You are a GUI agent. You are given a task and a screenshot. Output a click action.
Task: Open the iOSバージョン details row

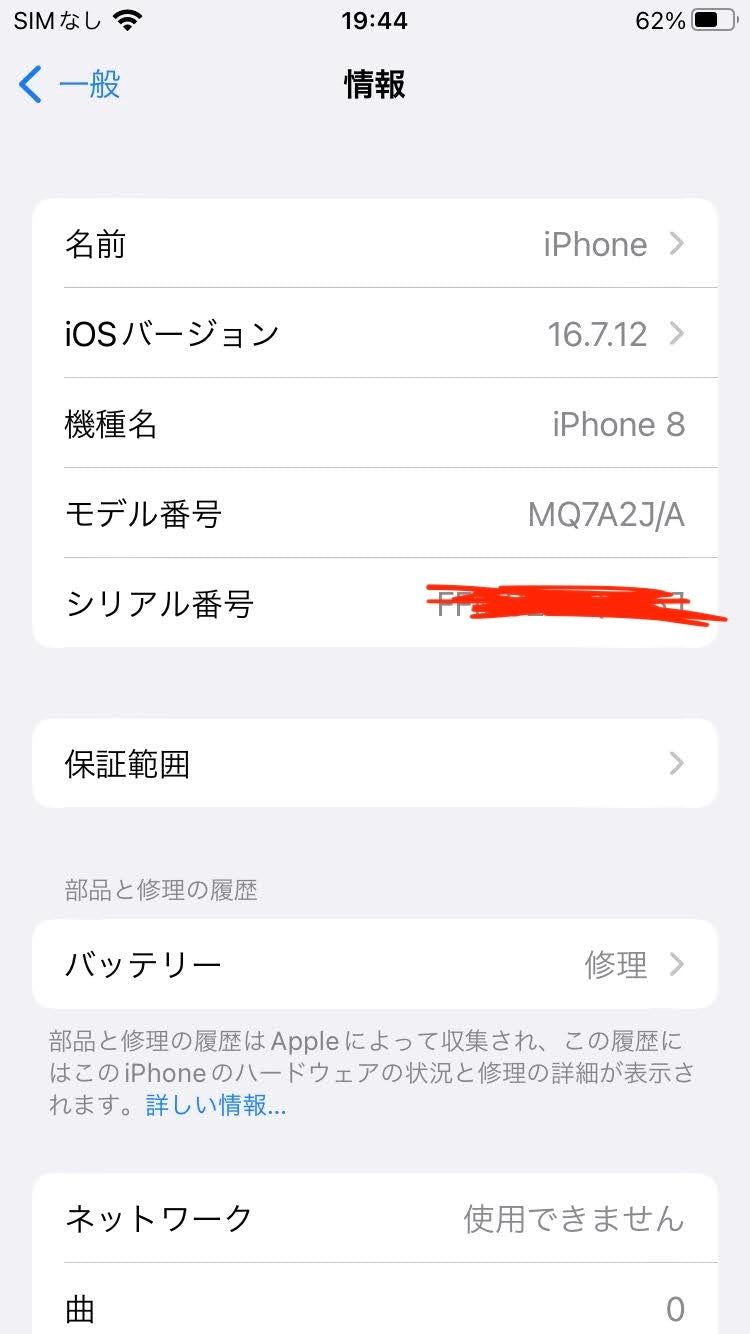point(375,333)
